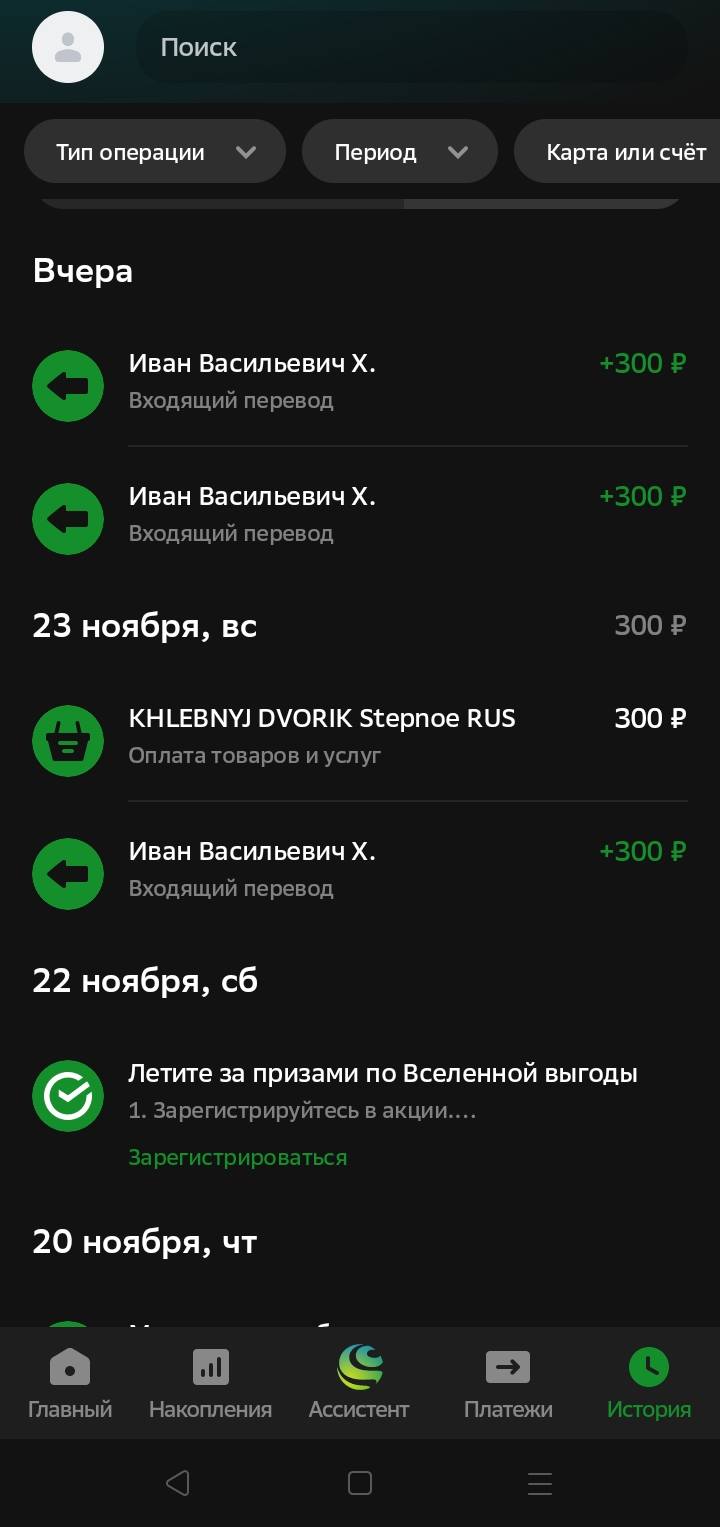Select the История clock icon
The height and width of the screenshot is (1527, 720).
648,1368
